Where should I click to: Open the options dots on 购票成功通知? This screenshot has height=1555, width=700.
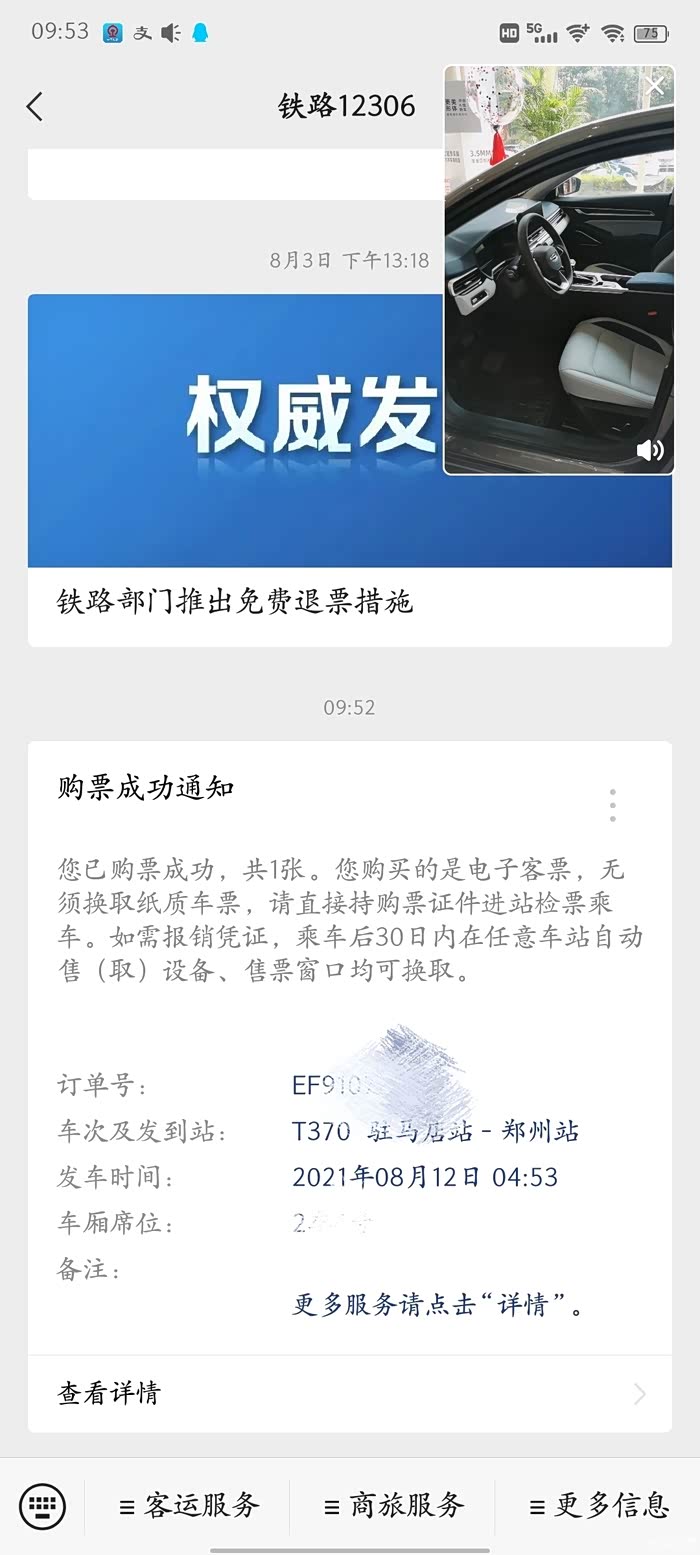[x=612, y=805]
